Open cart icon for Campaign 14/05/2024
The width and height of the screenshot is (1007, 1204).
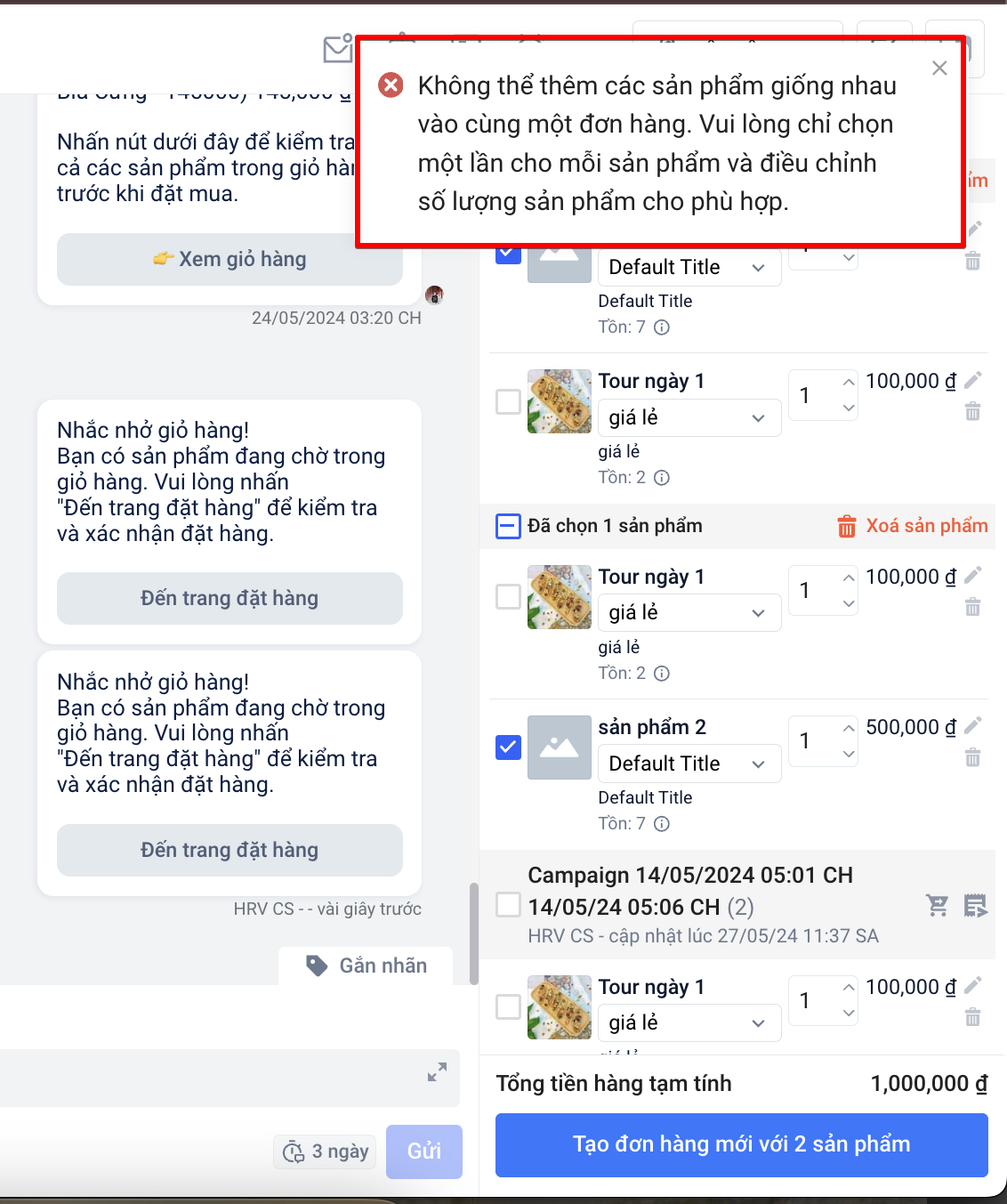point(937,906)
